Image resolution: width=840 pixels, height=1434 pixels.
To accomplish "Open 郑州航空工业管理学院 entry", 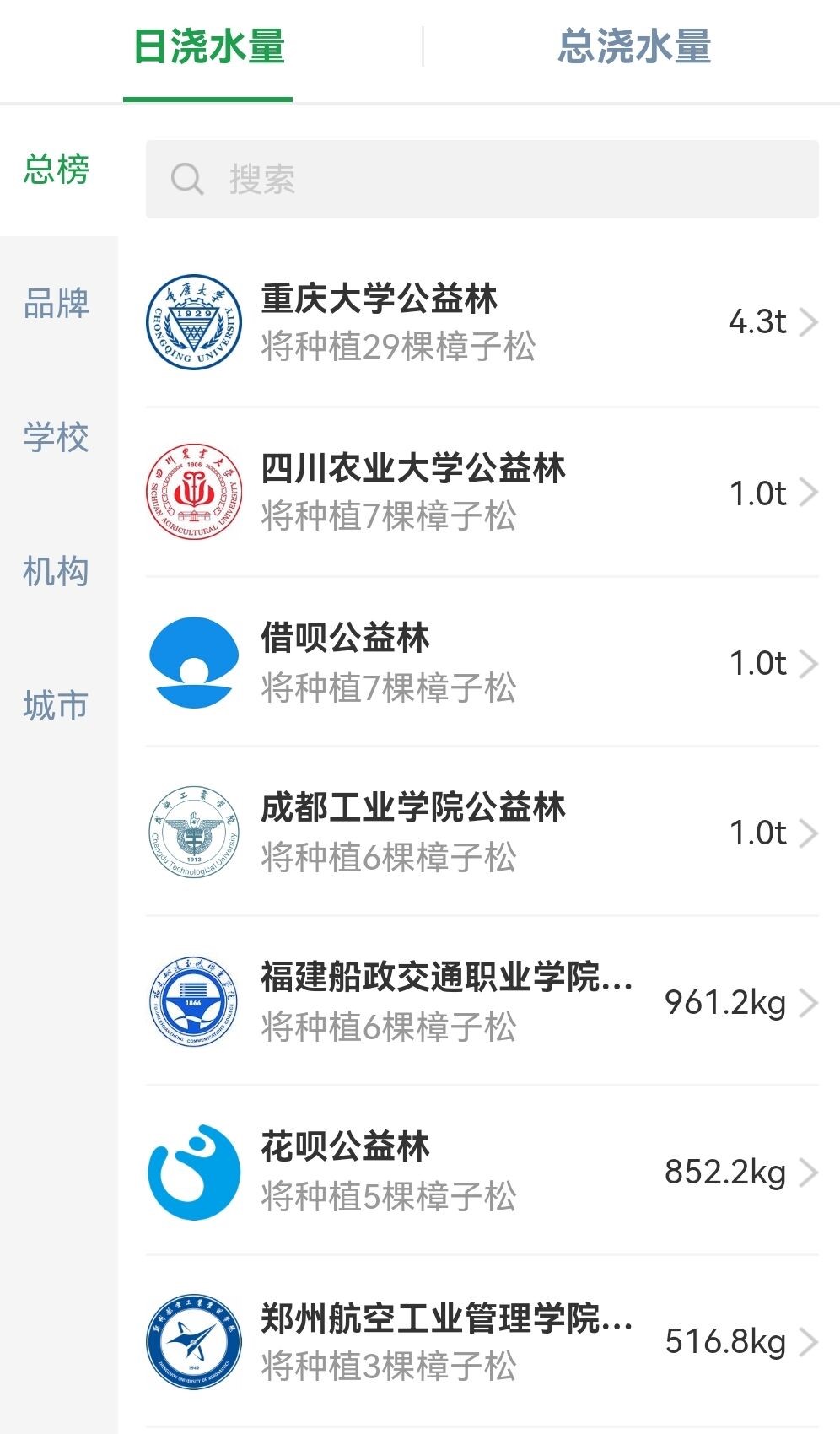I will pos(482,1341).
